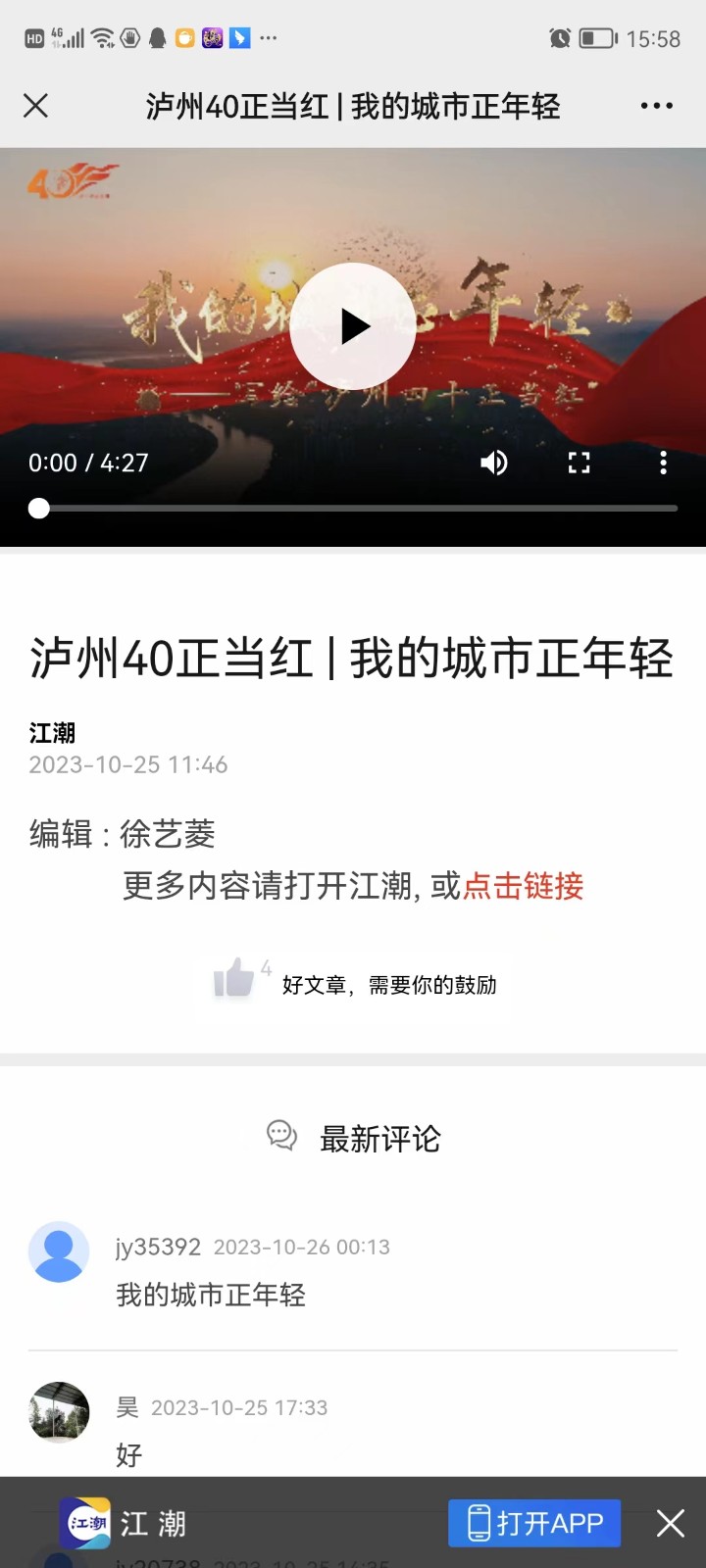This screenshot has height=1568, width=706.
Task: Close this article page
Action: [x=36, y=106]
